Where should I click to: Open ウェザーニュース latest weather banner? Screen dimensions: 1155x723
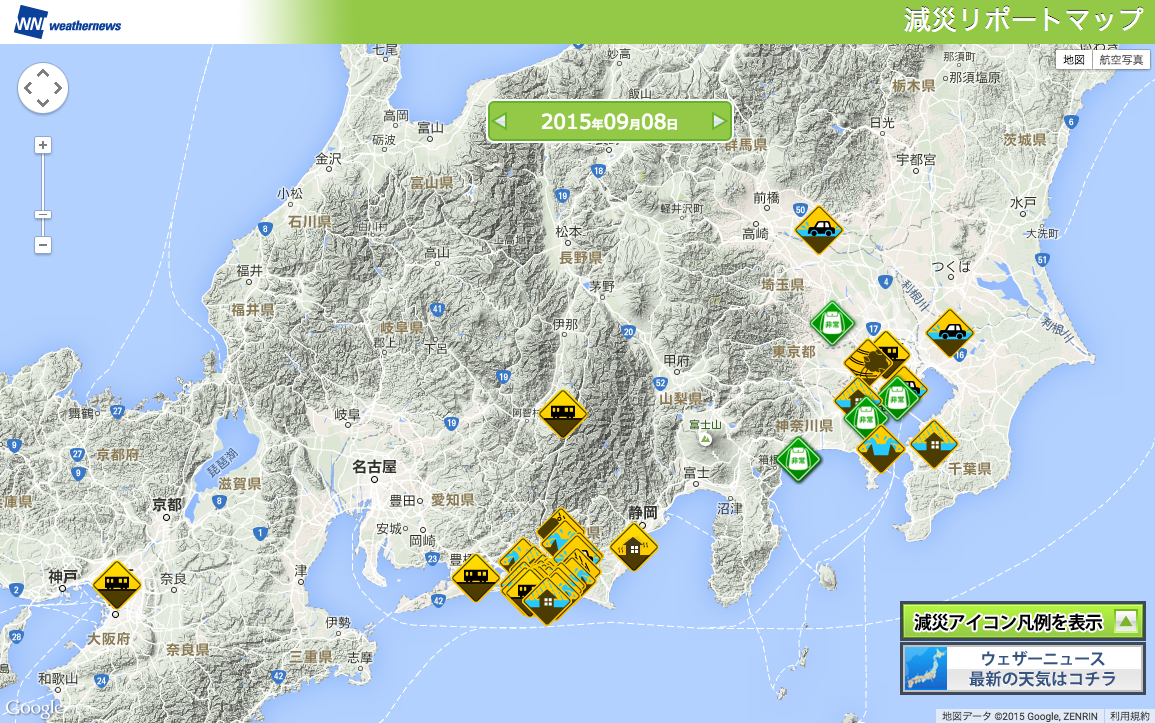pyautogui.click(x=1022, y=669)
